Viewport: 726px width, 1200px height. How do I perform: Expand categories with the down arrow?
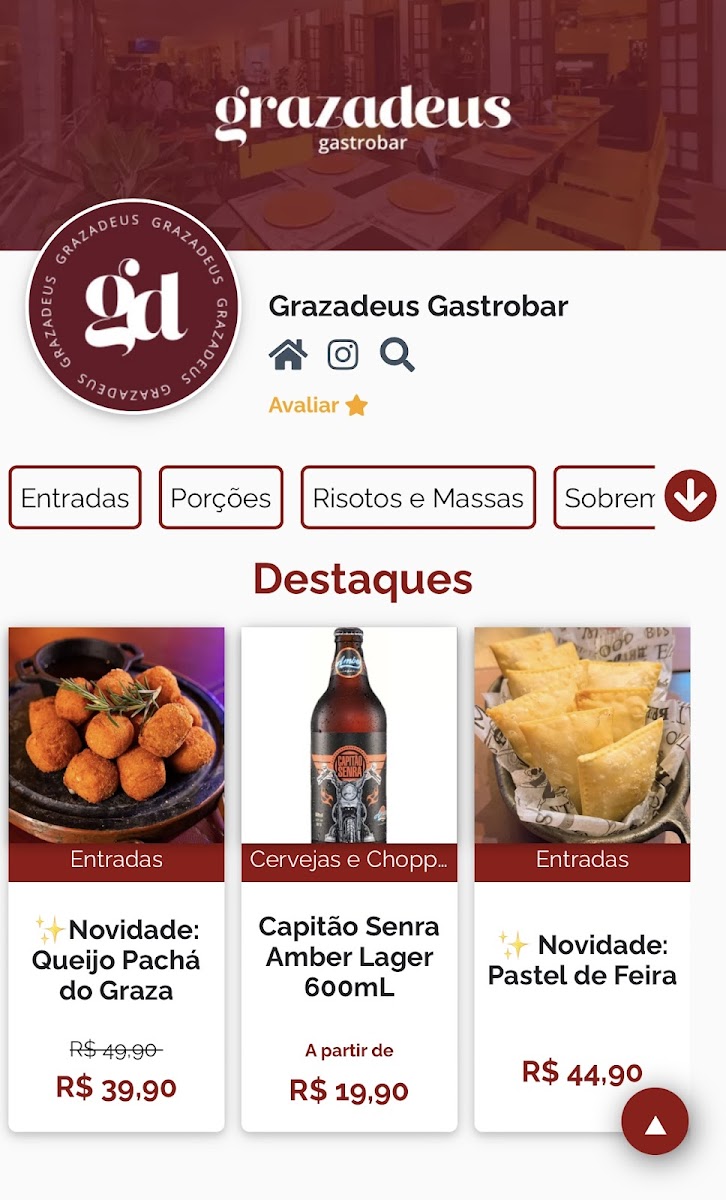point(691,496)
